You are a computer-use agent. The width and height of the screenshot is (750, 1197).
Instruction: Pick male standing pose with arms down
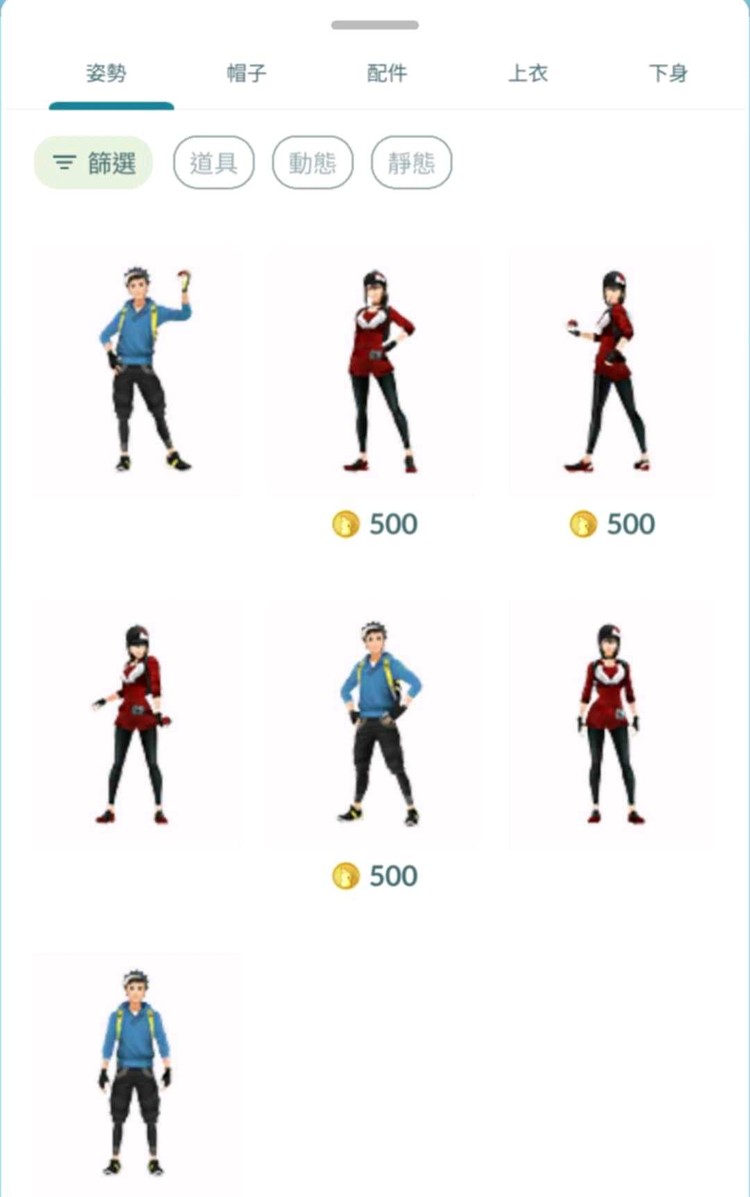137,1070
